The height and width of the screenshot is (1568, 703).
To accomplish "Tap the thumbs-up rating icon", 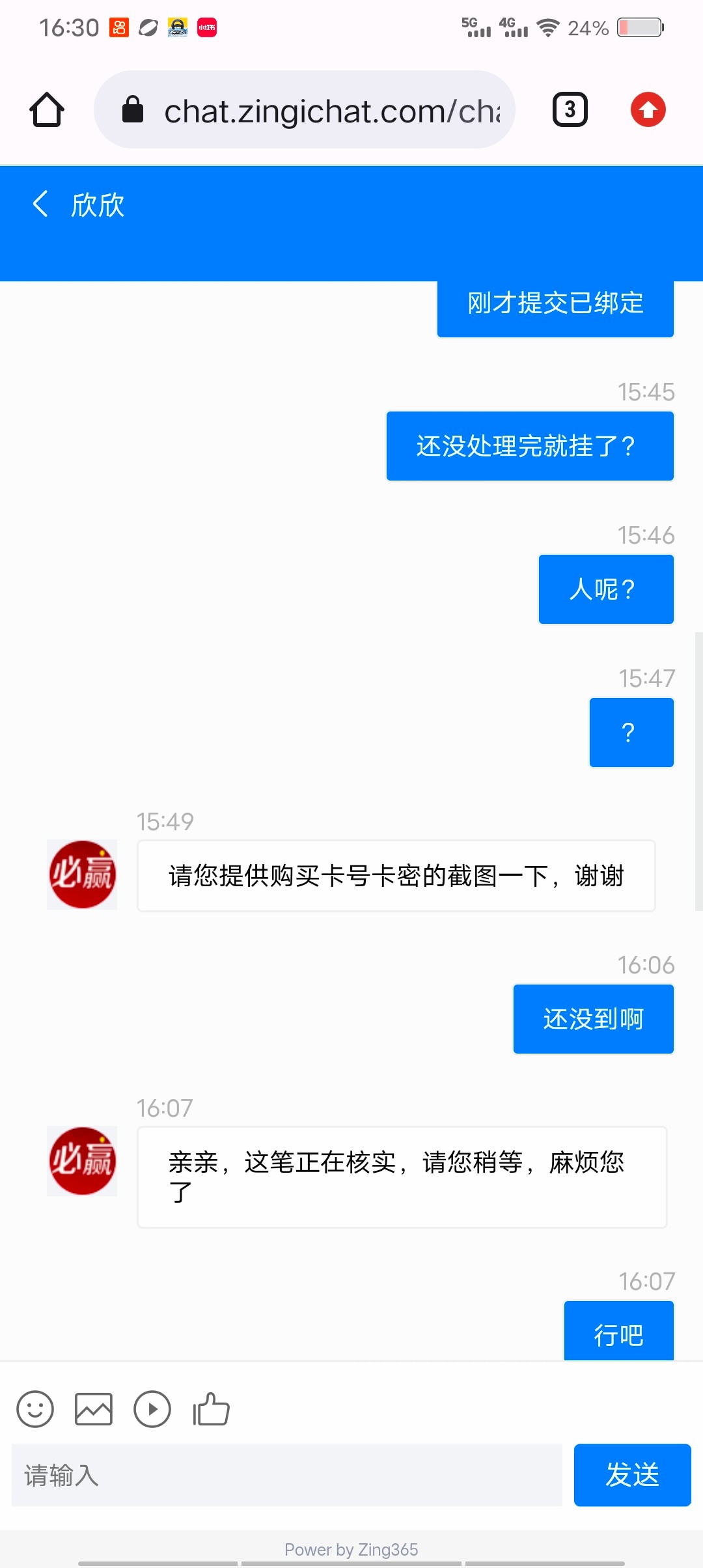I will click(x=210, y=1408).
